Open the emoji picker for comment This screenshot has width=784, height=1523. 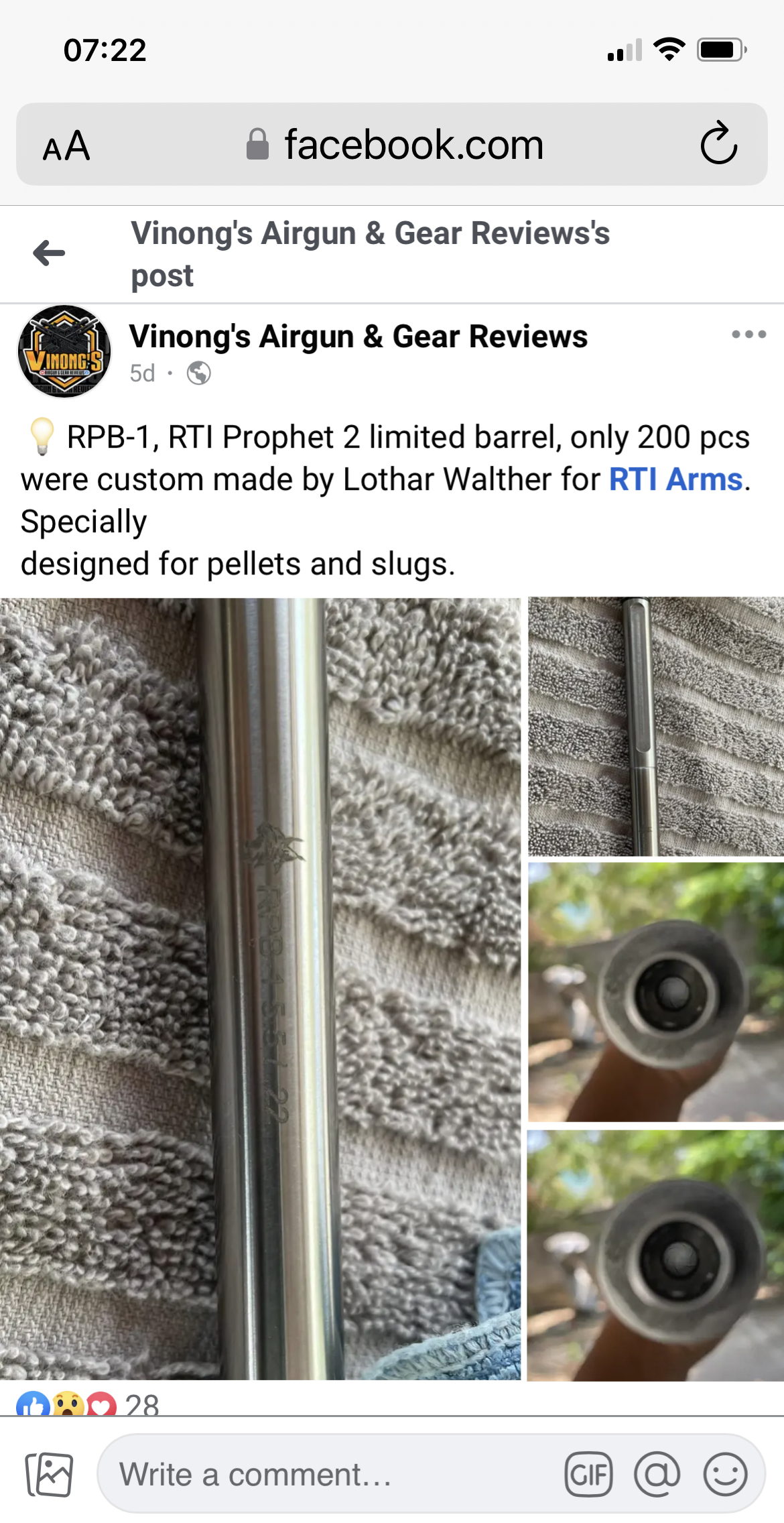(725, 1475)
